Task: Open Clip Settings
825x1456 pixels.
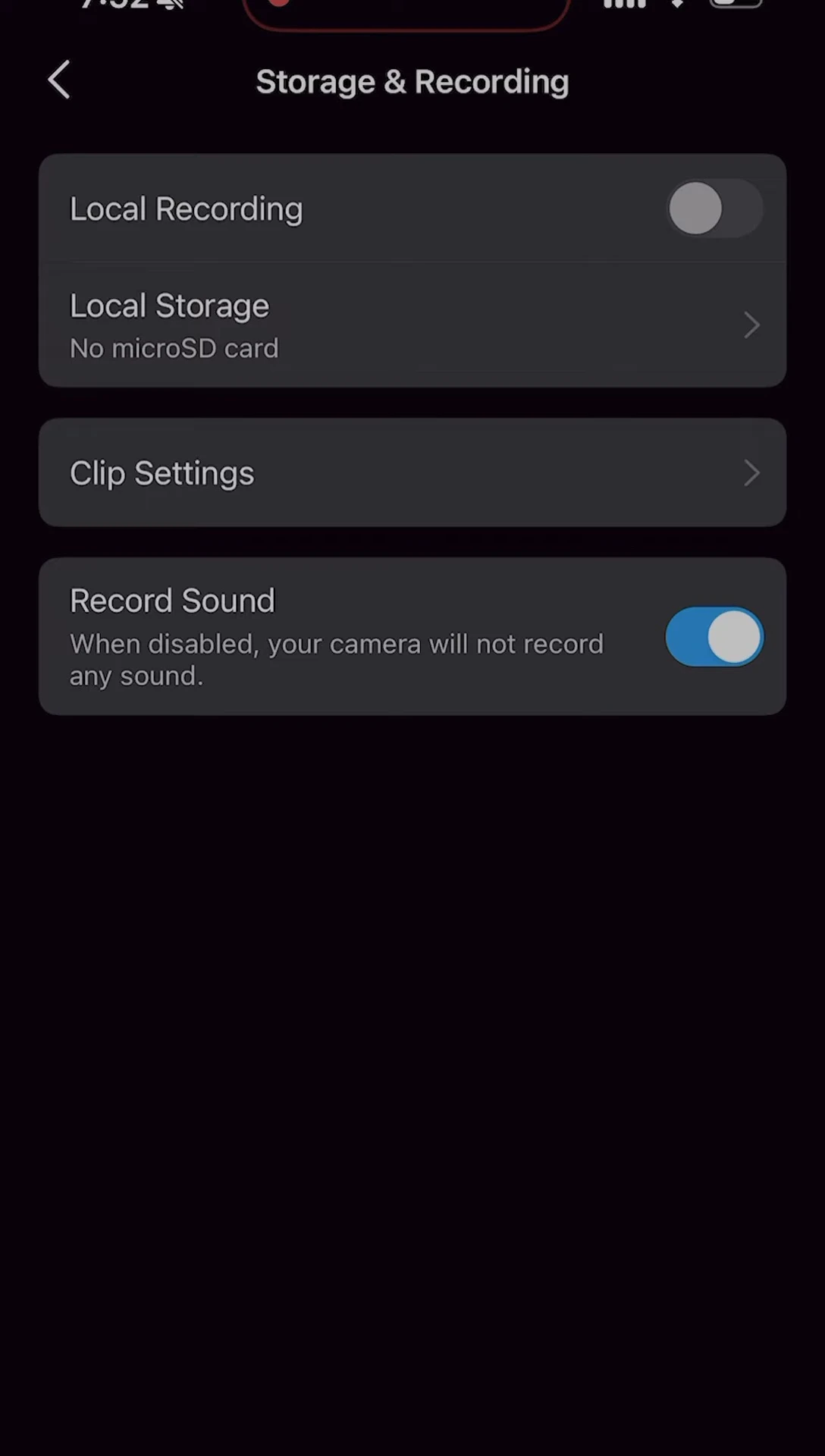Action: coord(412,473)
